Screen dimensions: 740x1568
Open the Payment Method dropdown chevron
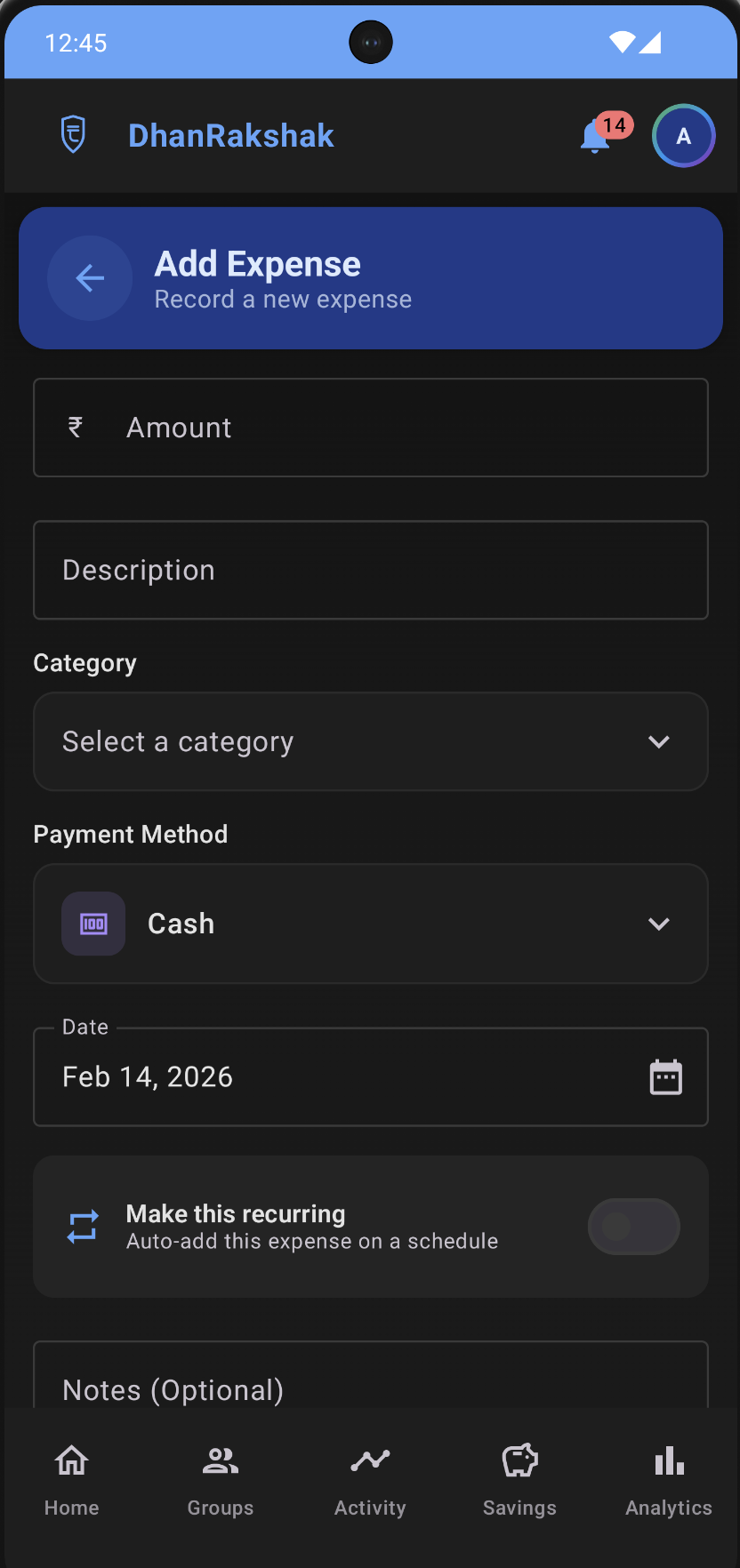click(659, 924)
